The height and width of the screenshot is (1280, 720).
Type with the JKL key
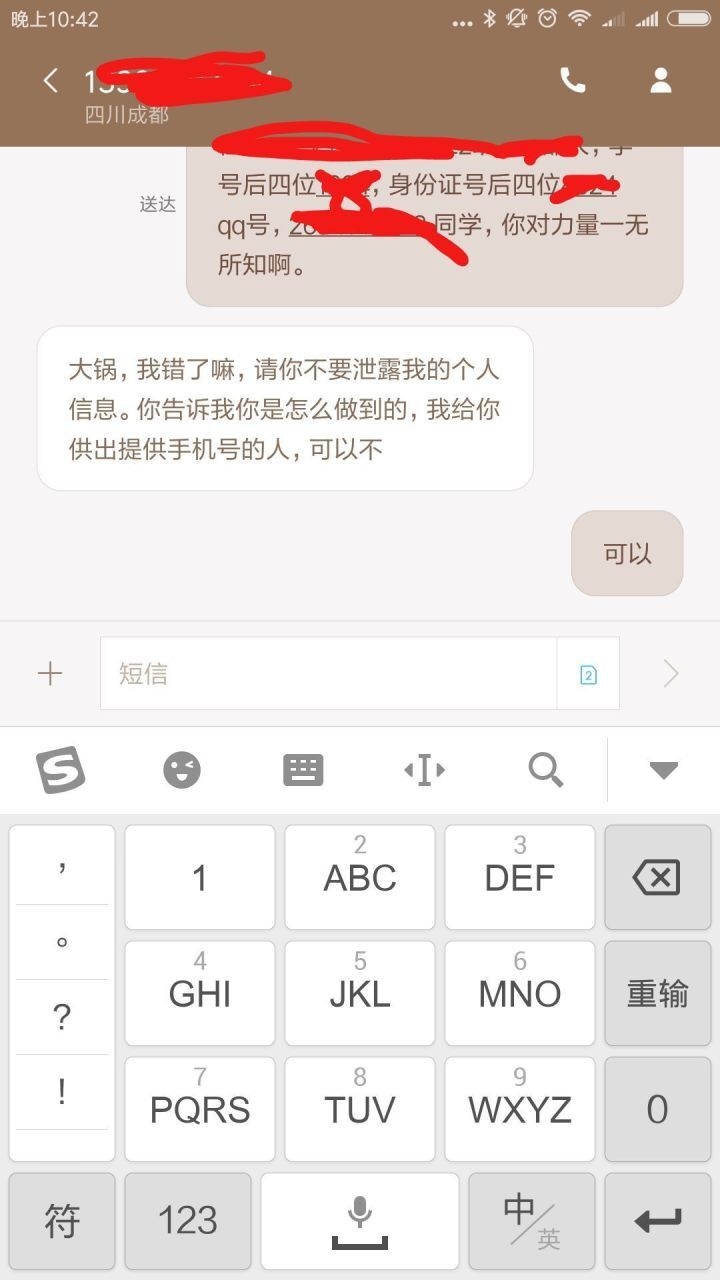[360, 994]
